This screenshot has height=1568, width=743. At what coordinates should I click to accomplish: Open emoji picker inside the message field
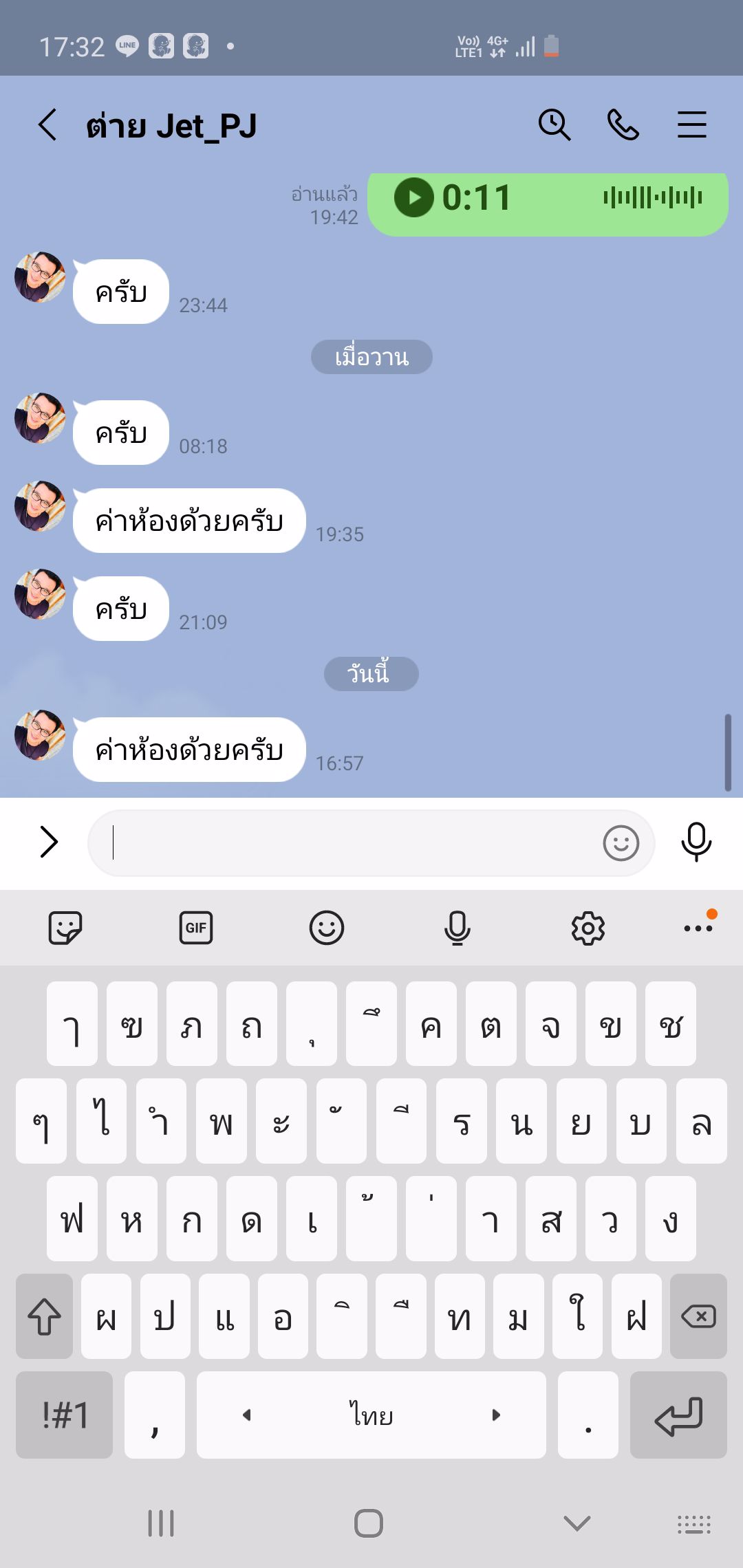pos(621,842)
